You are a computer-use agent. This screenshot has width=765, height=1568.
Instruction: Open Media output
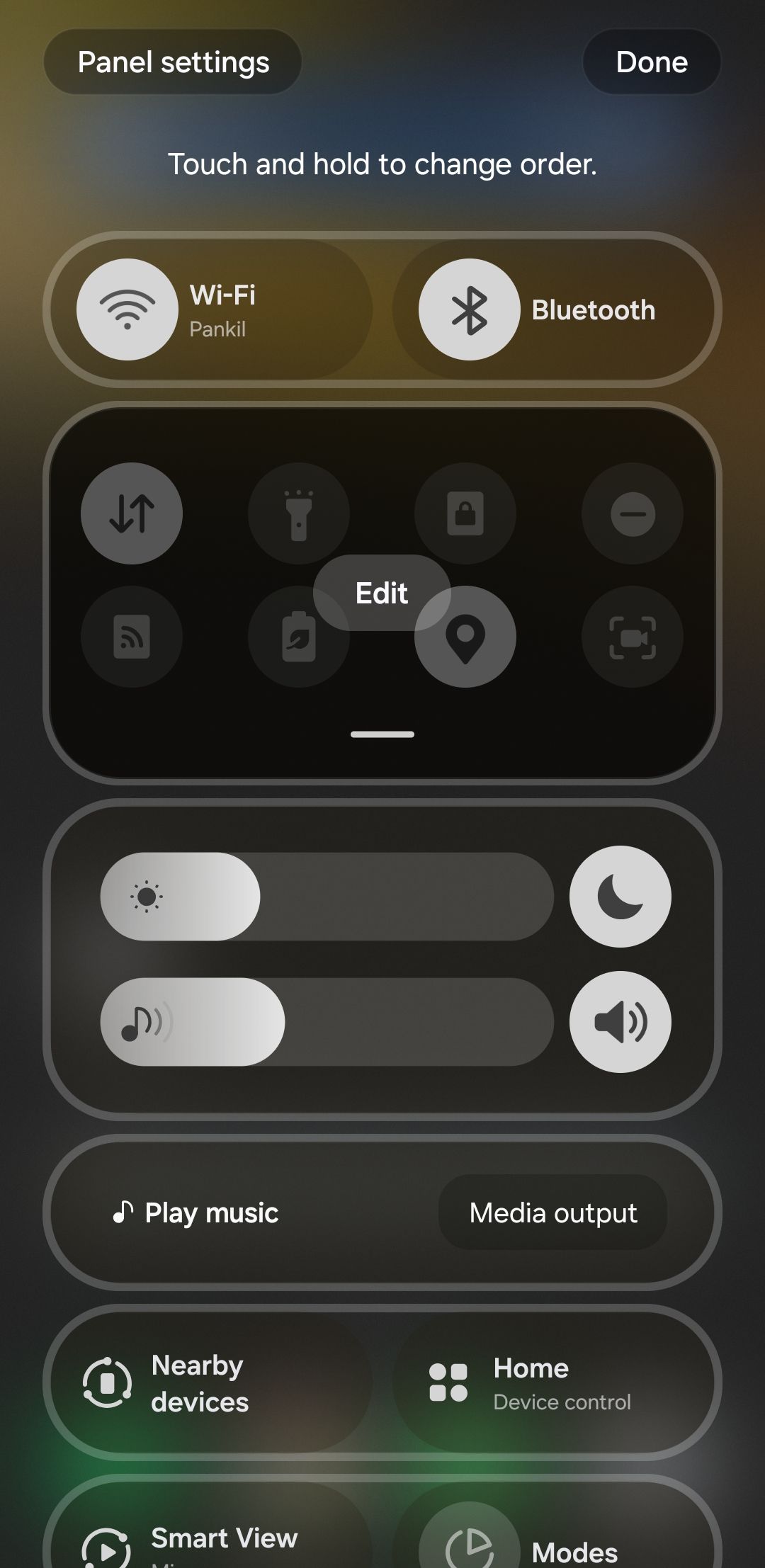coord(552,1212)
